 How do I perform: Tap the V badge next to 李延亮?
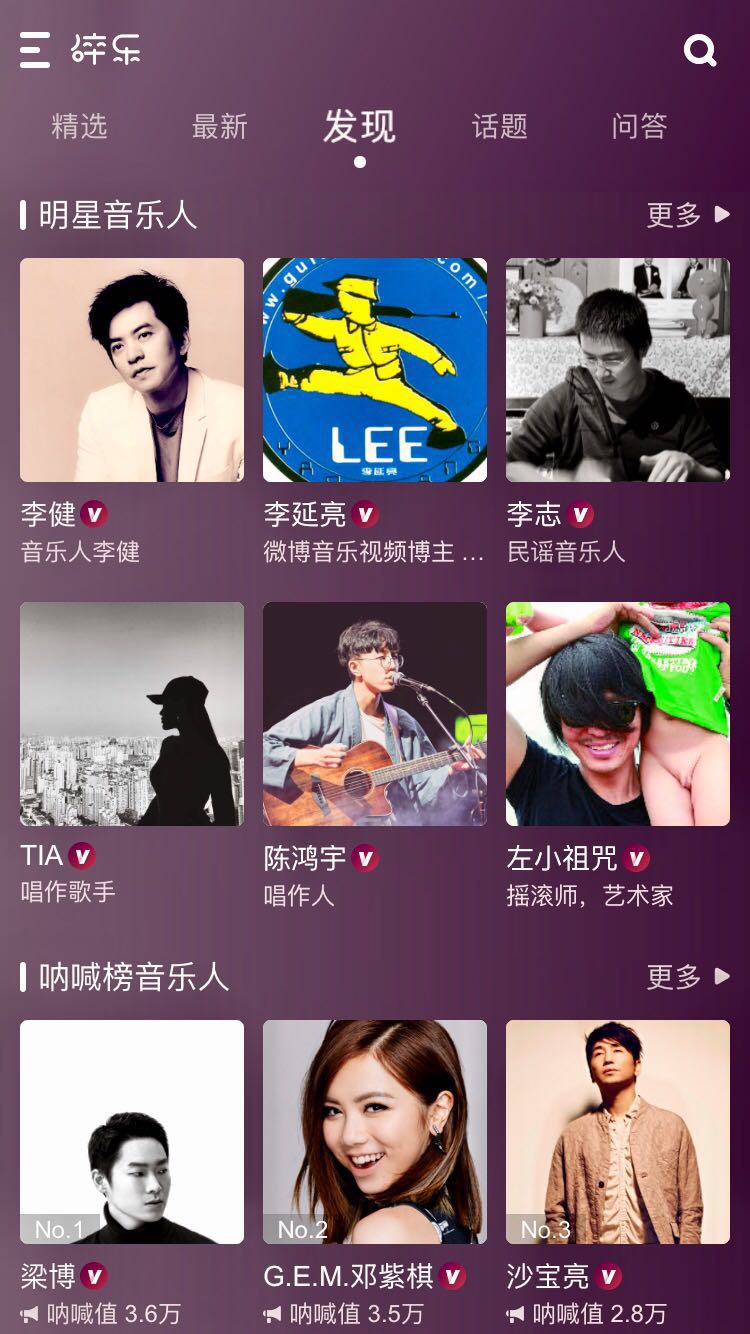364,513
